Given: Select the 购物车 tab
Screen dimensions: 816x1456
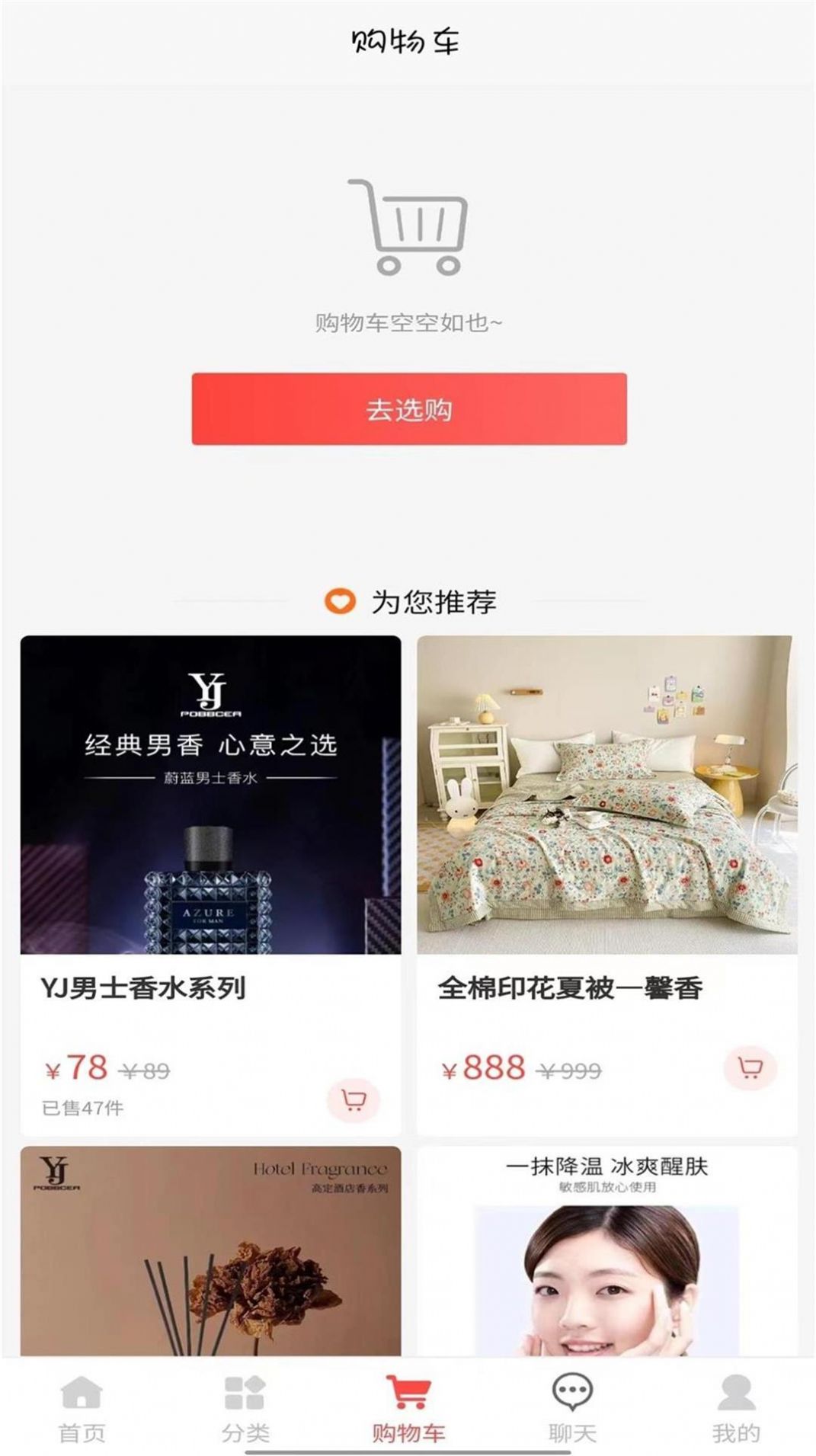Looking at the screenshot, I should 408,1408.
